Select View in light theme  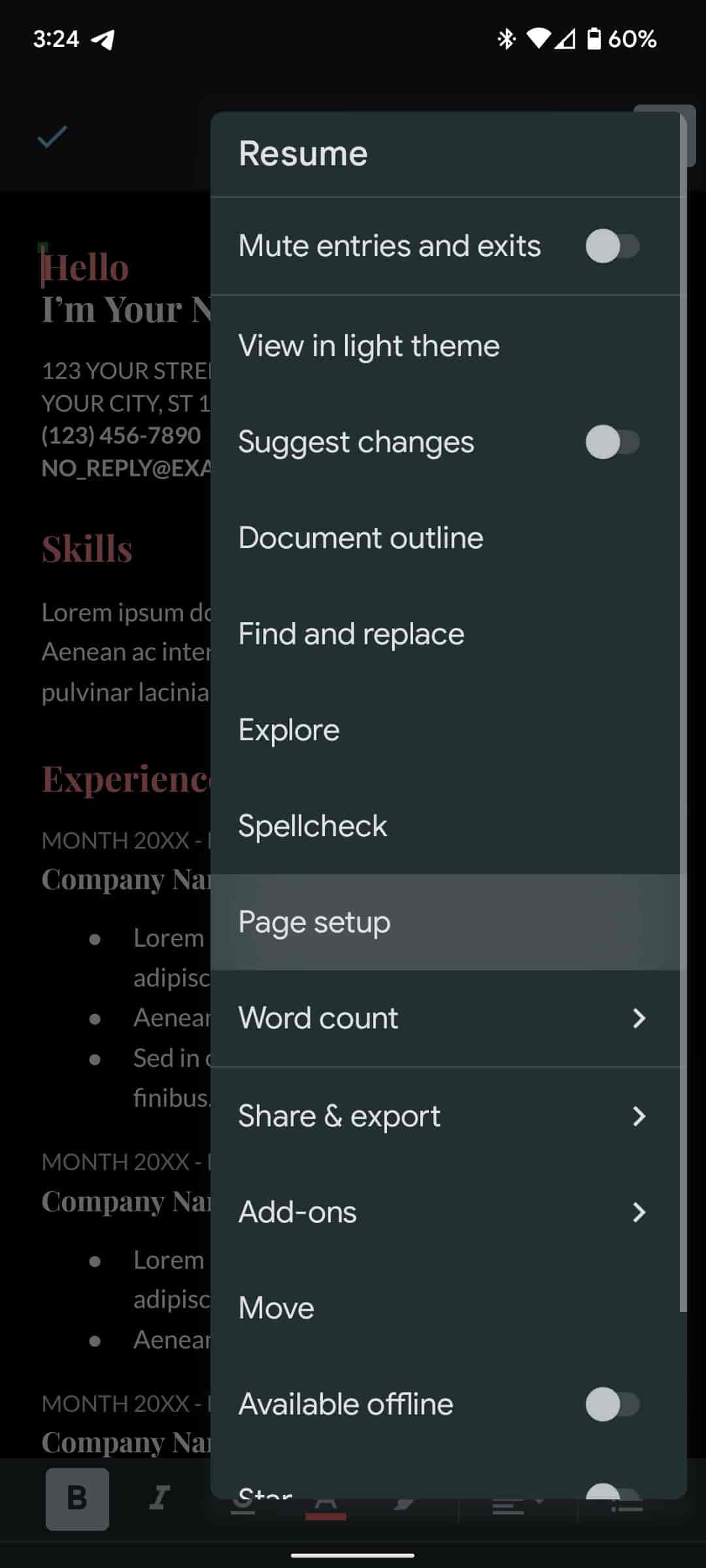click(x=369, y=346)
